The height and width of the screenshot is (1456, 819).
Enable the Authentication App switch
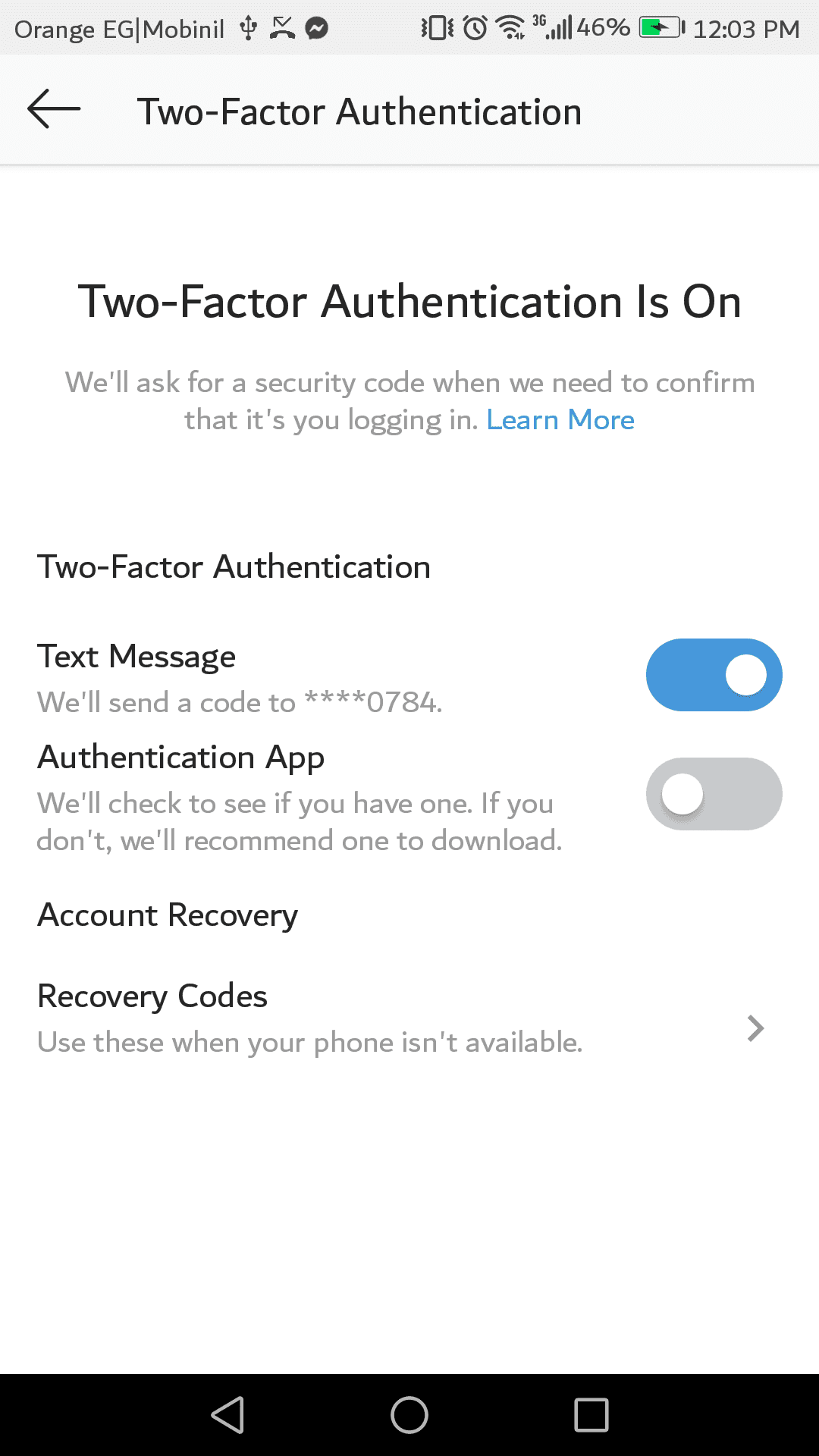pyautogui.click(x=713, y=794)
